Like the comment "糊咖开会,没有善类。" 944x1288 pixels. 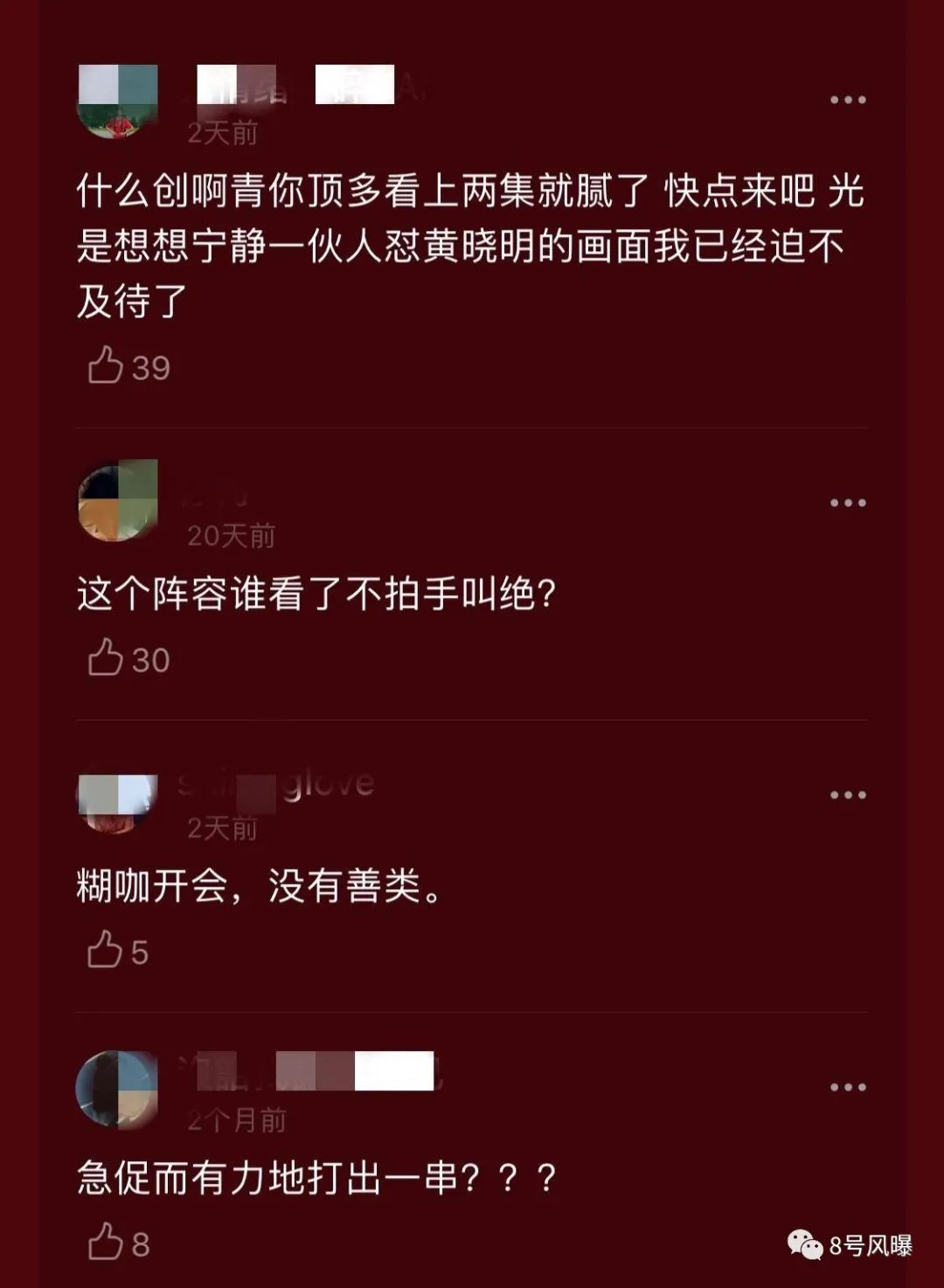105,950
